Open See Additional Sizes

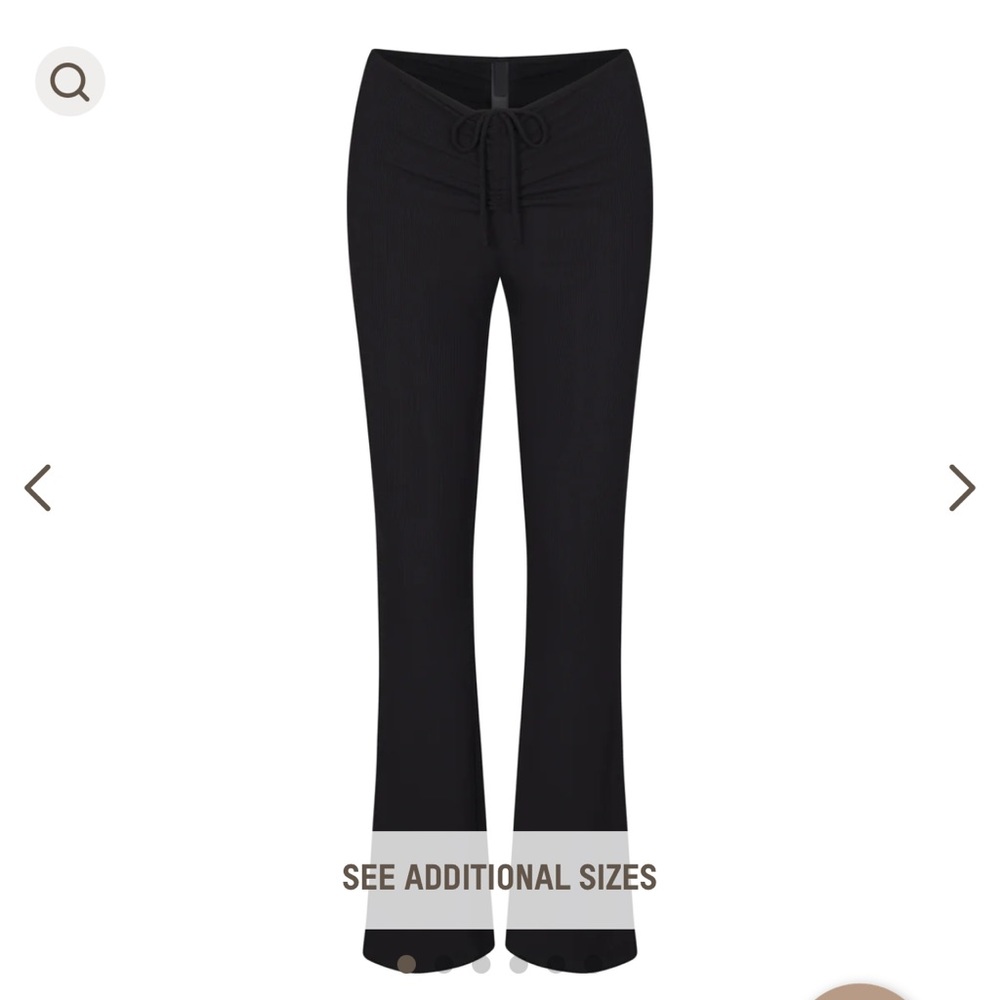coord(499,878)
